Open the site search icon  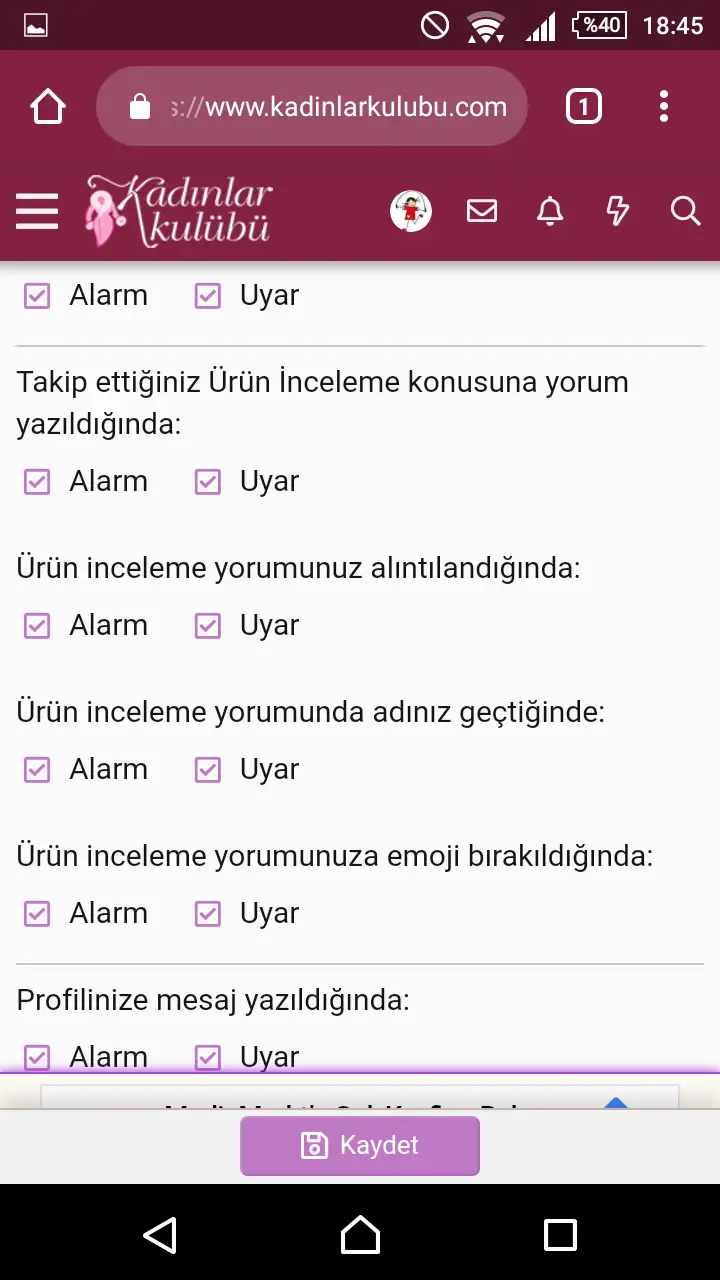coord(685,211)
